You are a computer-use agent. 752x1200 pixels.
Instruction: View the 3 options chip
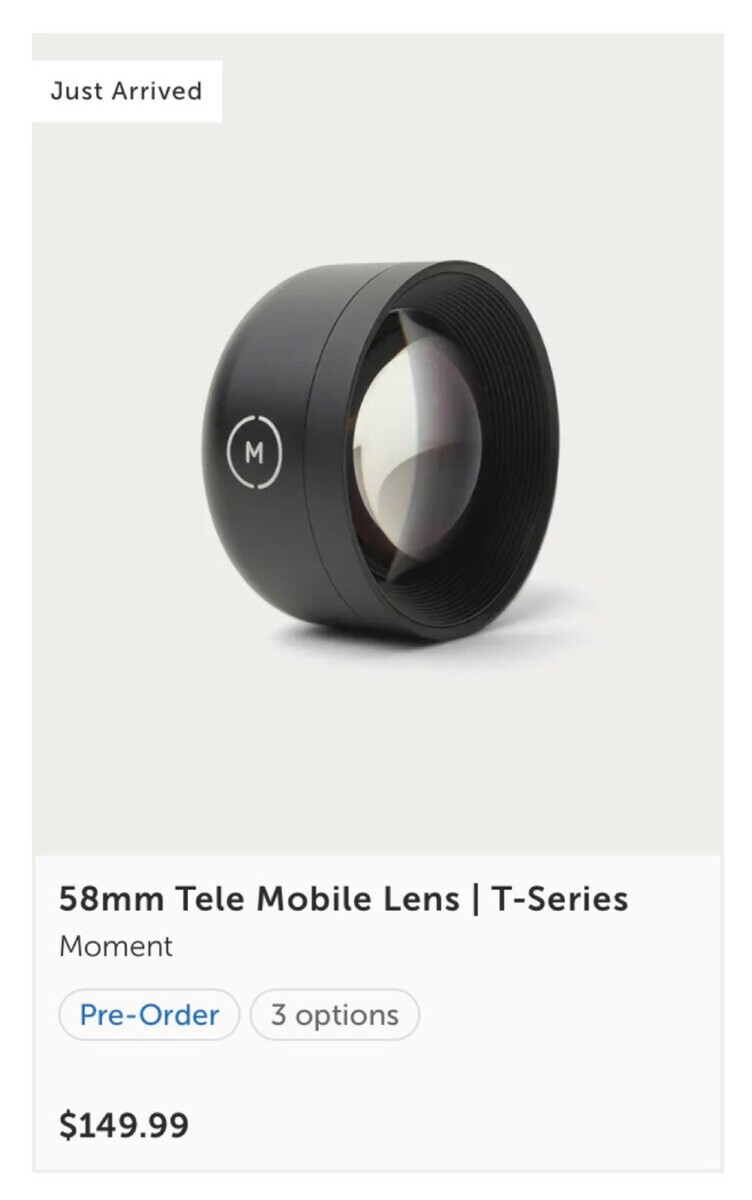coord(334,1015)
